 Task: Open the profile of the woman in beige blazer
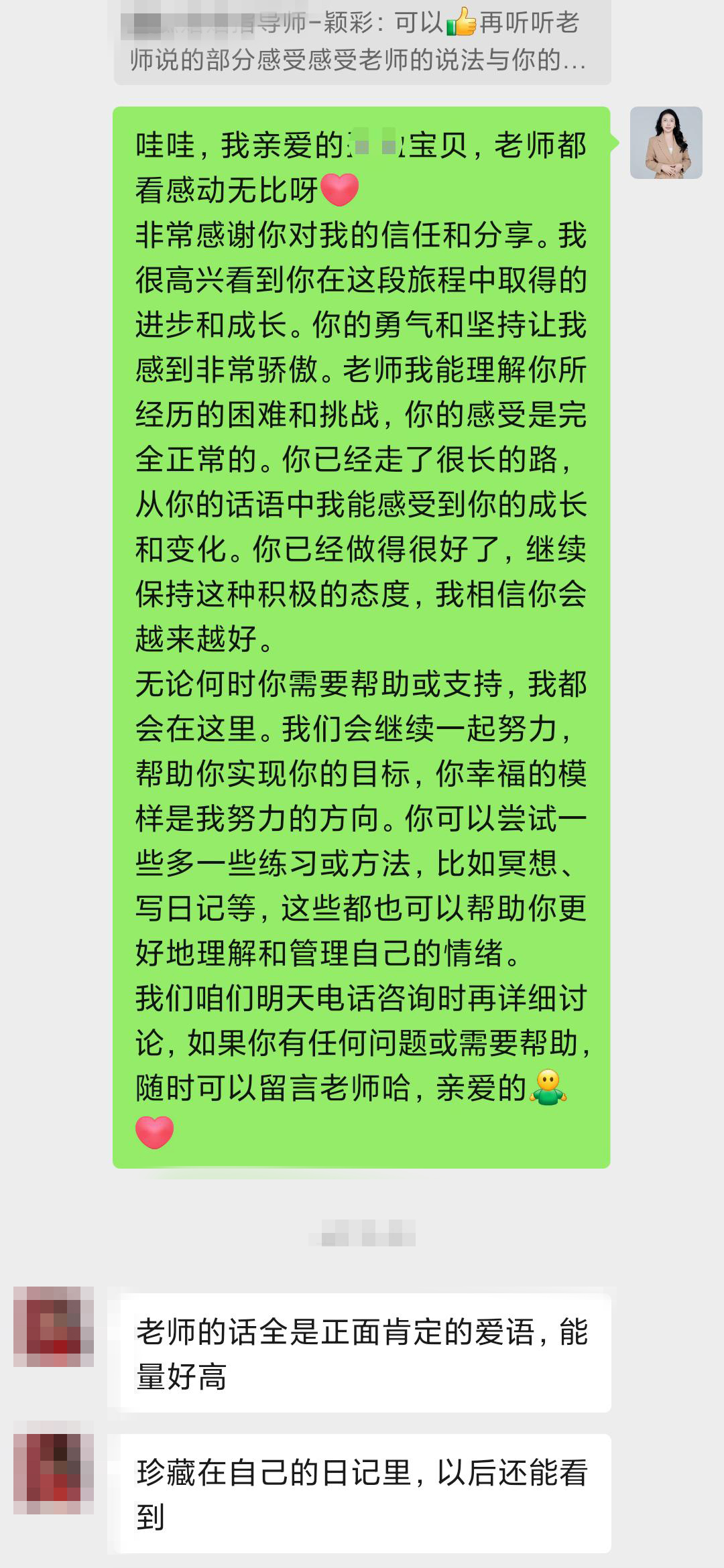pos(666,143)
